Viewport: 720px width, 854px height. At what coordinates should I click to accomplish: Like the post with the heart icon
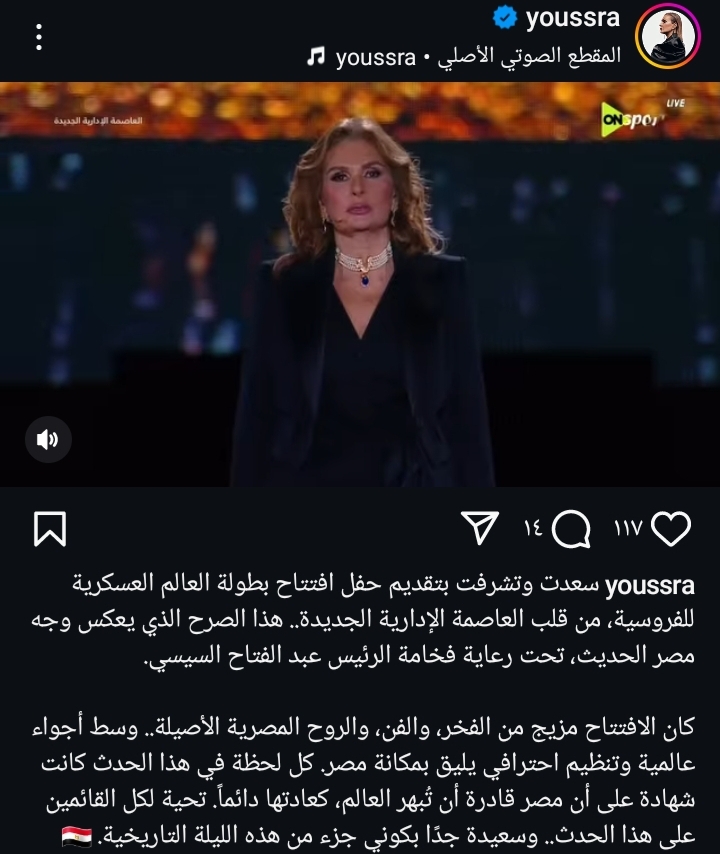(x=670, y=529)
